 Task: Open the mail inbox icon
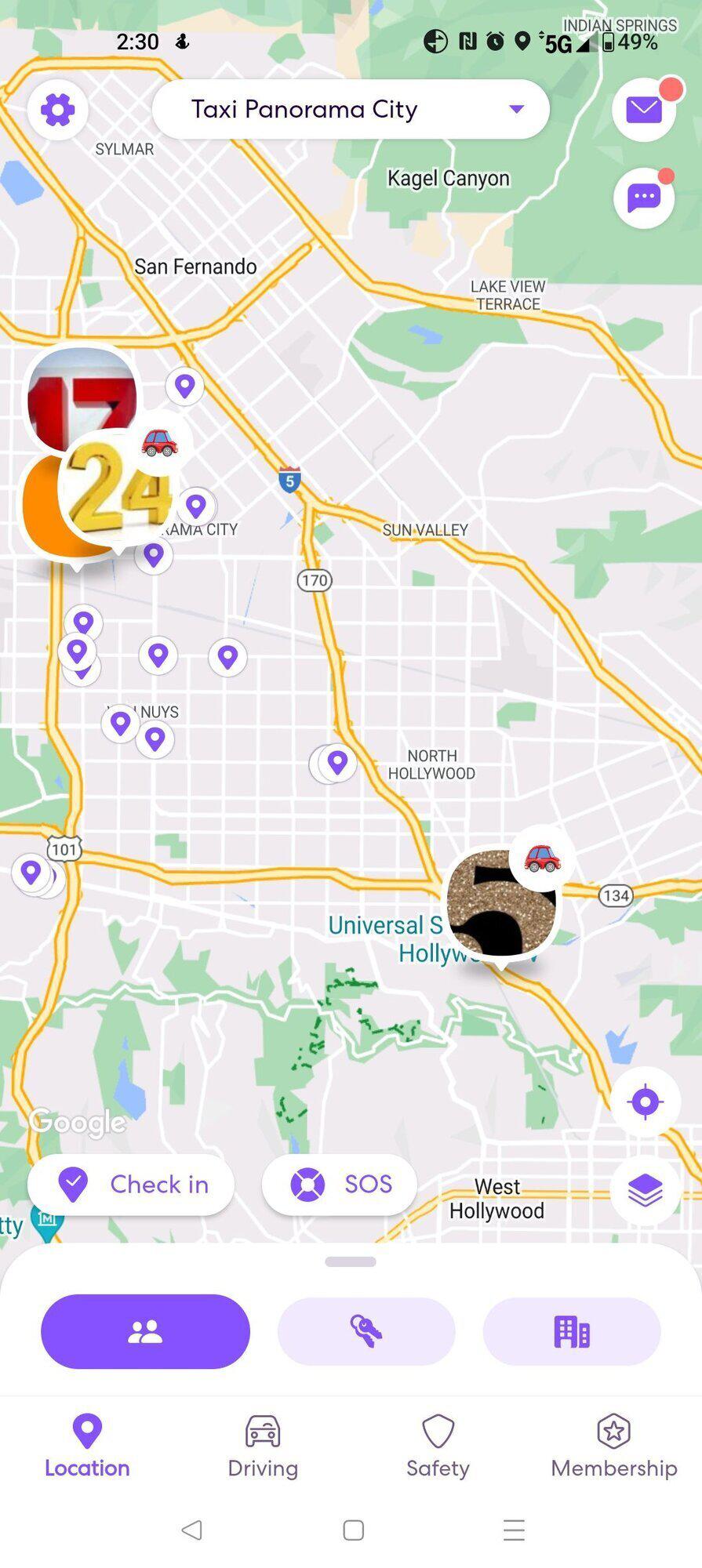pyautogui.click(x=644, y=110)
